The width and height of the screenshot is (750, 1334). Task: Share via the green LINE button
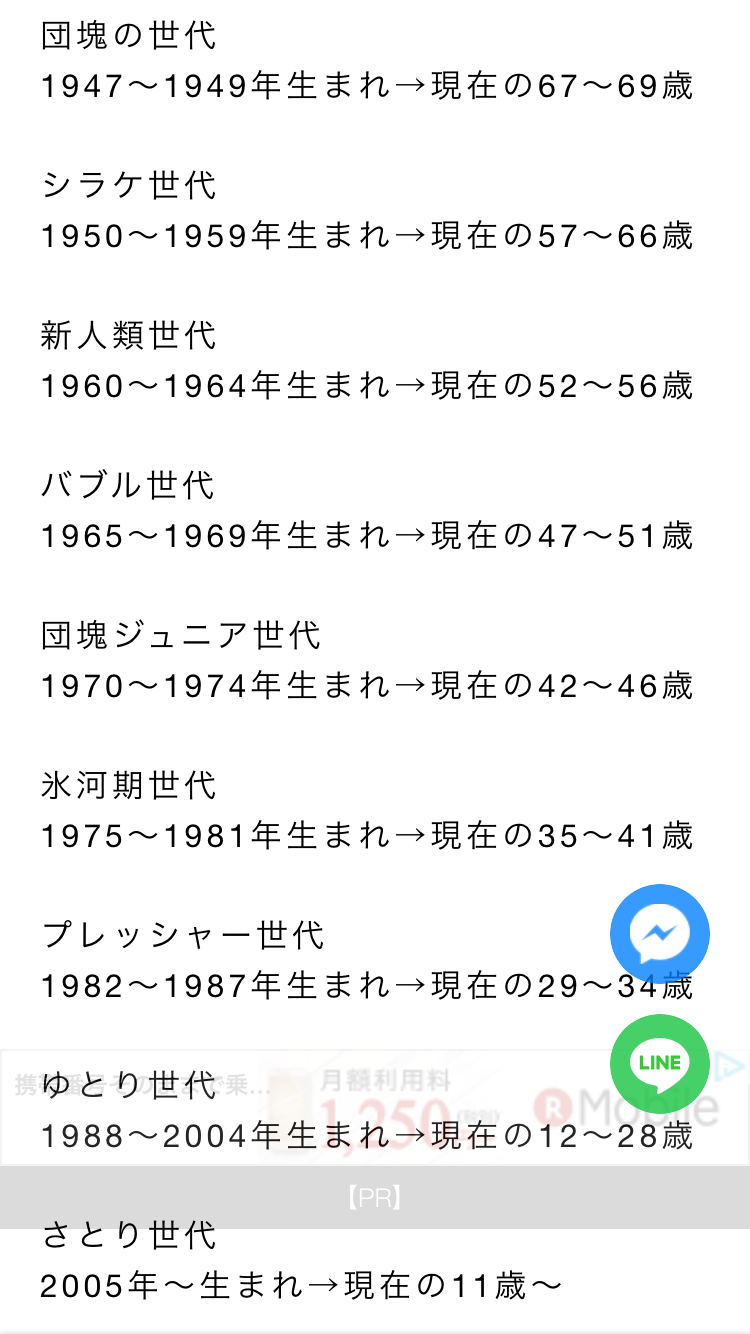pos(660,1064)
